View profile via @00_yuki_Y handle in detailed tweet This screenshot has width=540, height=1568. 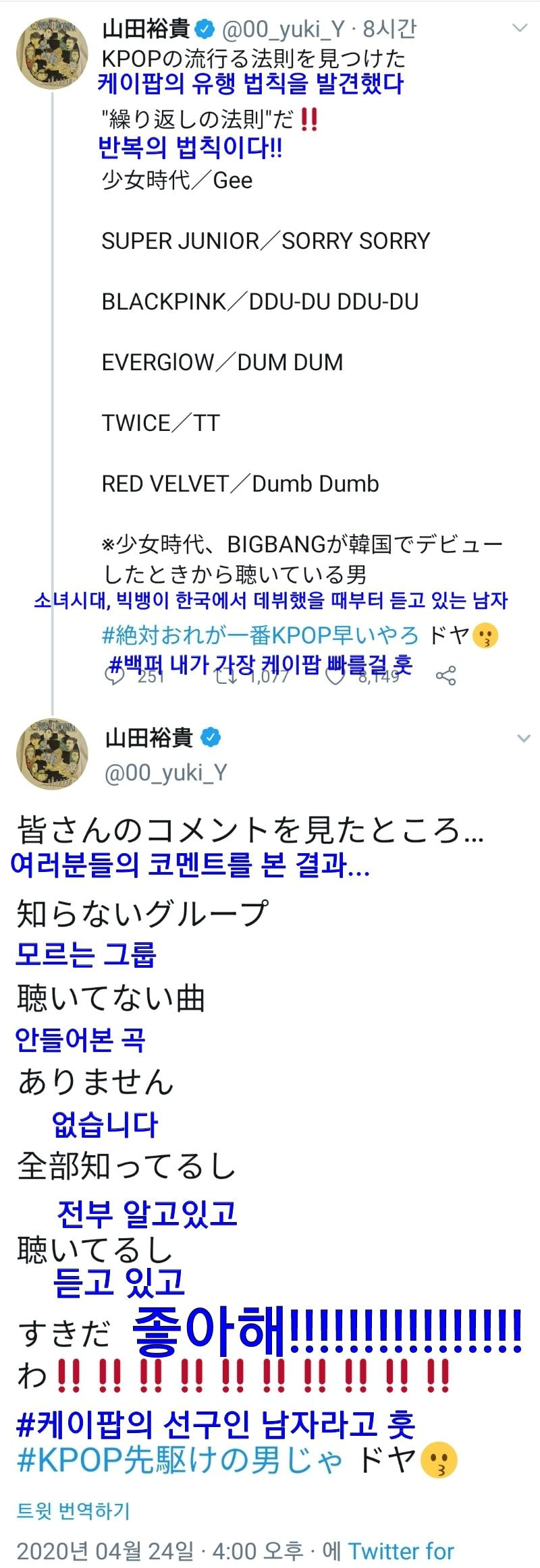coord(166,772)
